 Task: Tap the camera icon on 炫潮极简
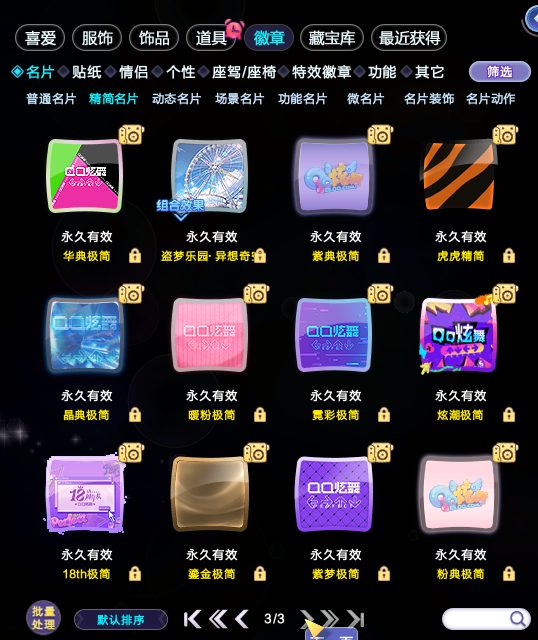[505, 293]
